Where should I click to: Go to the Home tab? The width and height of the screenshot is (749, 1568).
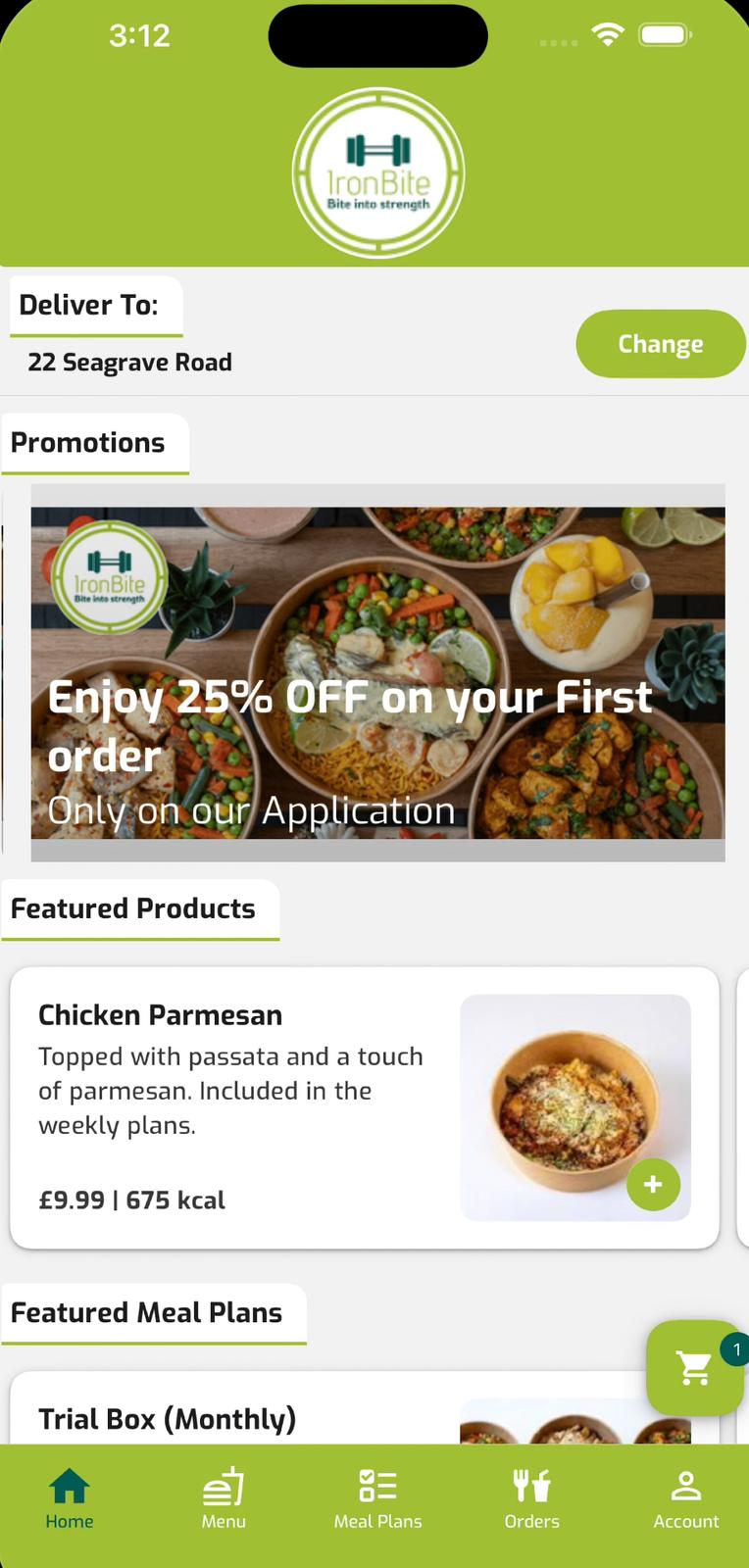(x=70, y=1498)
